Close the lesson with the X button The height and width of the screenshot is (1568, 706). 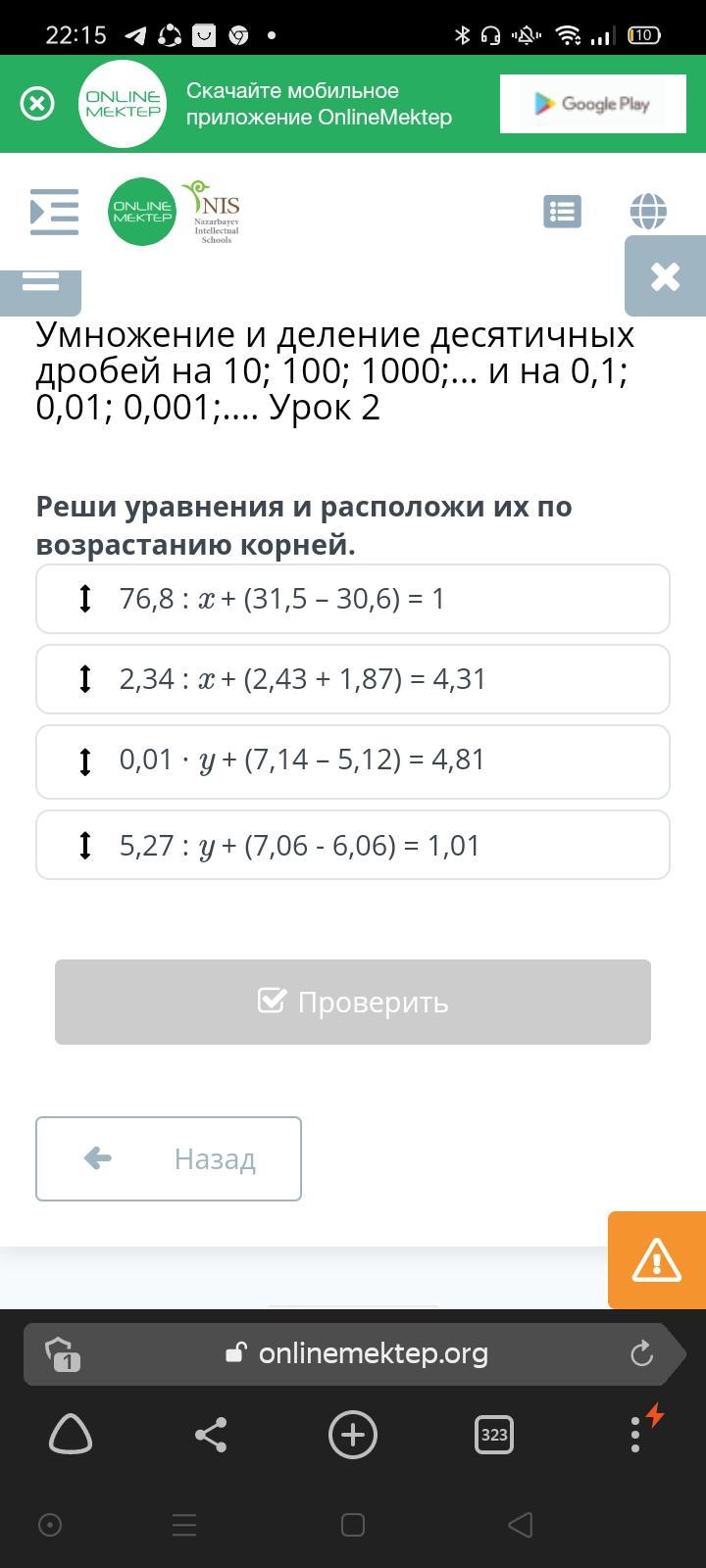pyautogui.click(x=665, y=276)
